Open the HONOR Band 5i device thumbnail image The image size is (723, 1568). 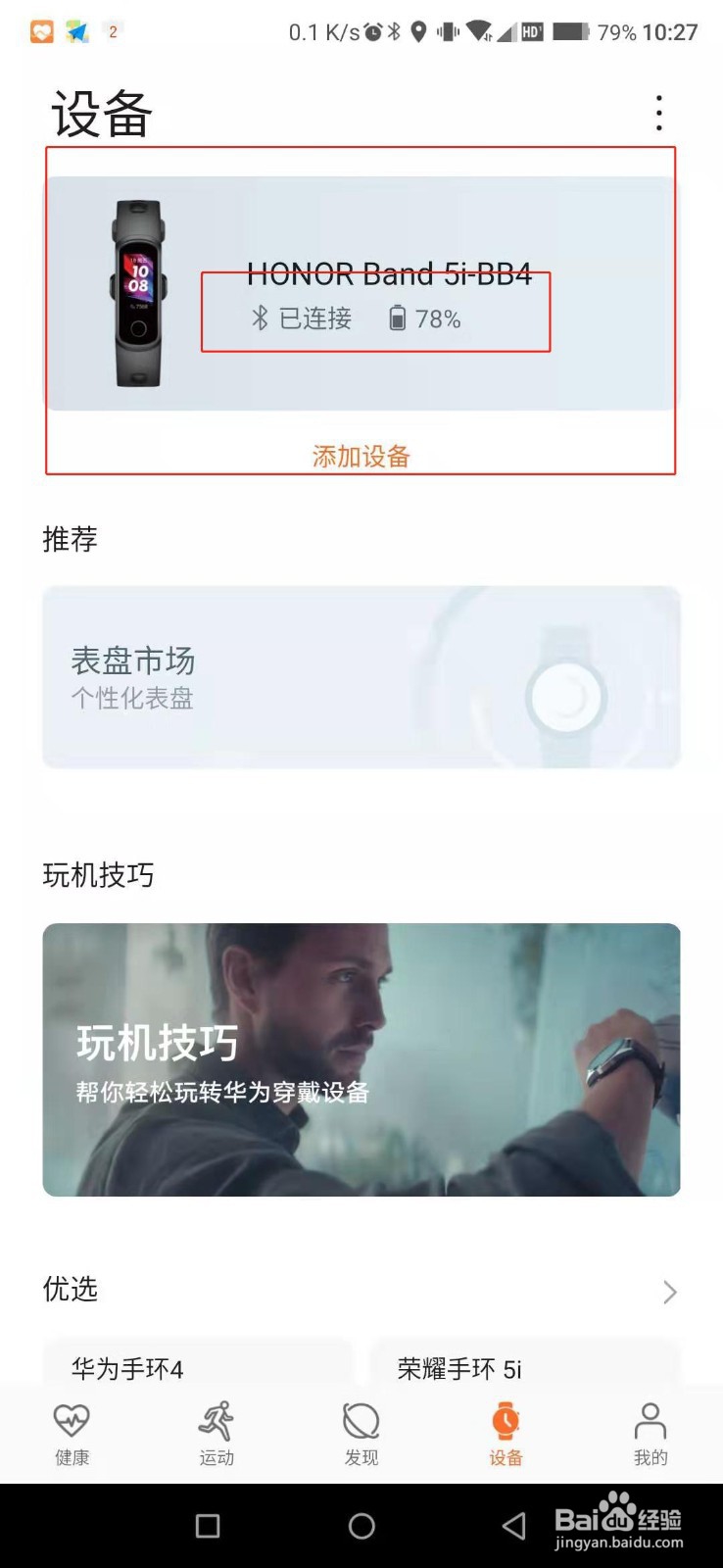coord(137,294)
